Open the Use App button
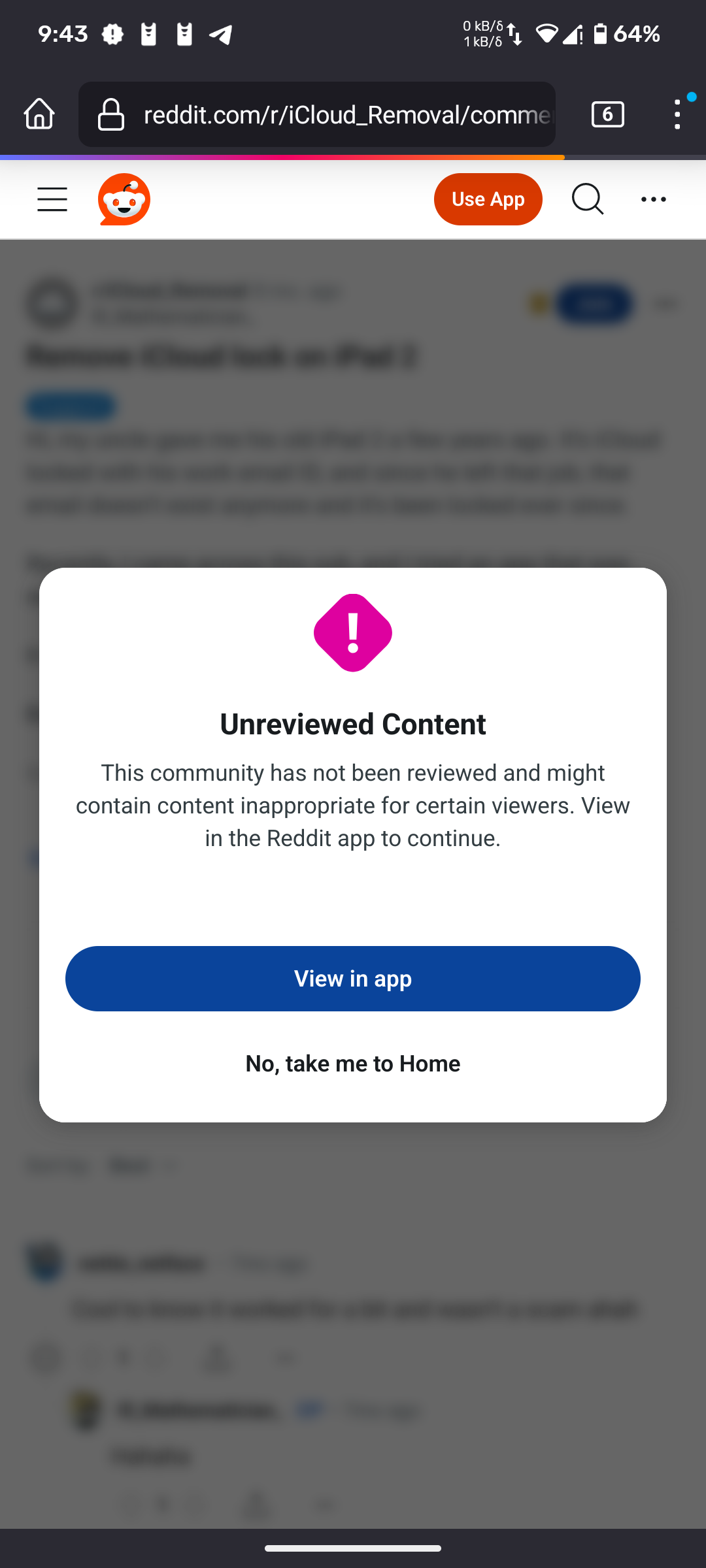This screenshot has width=706, height=1568. pyautogui.click(x=488, y=199)
